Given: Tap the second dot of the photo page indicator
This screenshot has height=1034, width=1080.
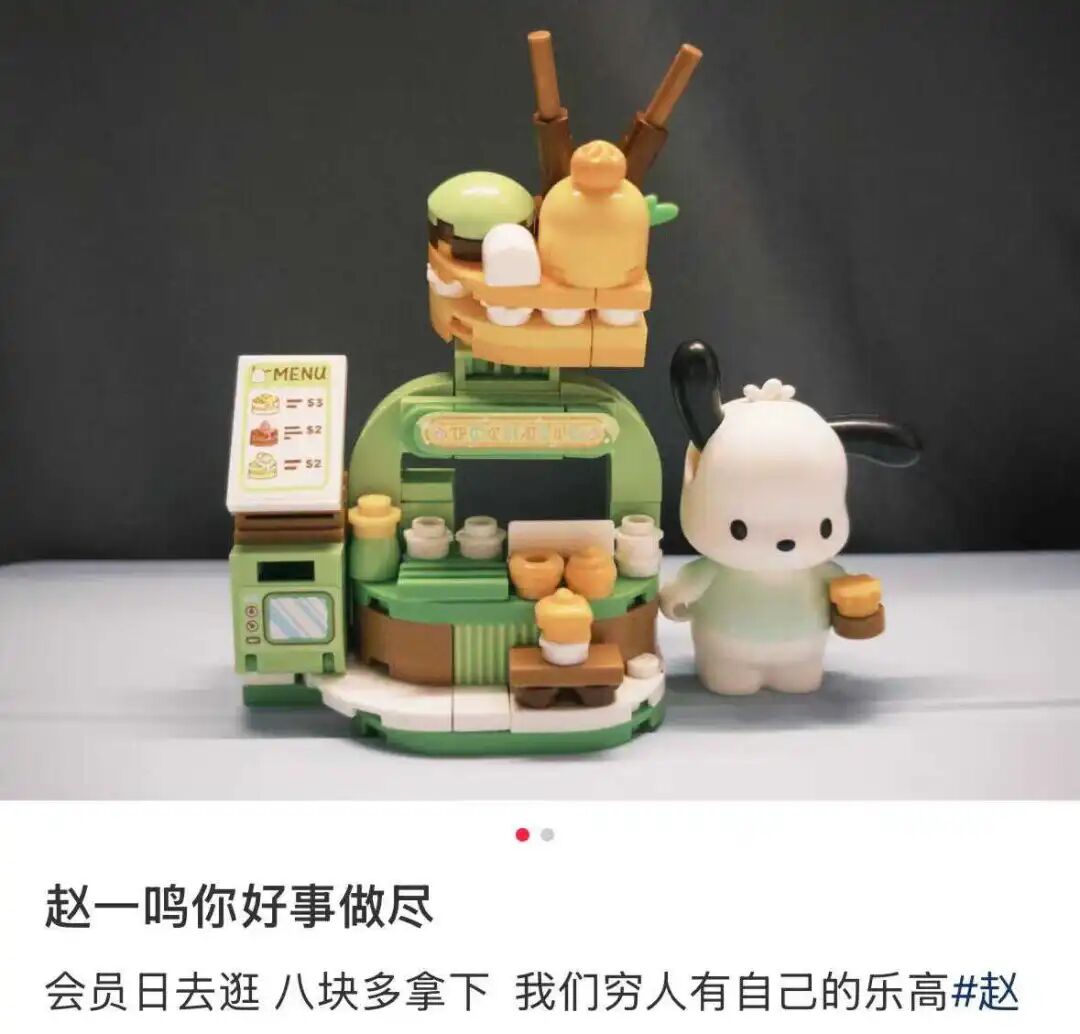Looking at the screenshot, I should tap(547, 835).
